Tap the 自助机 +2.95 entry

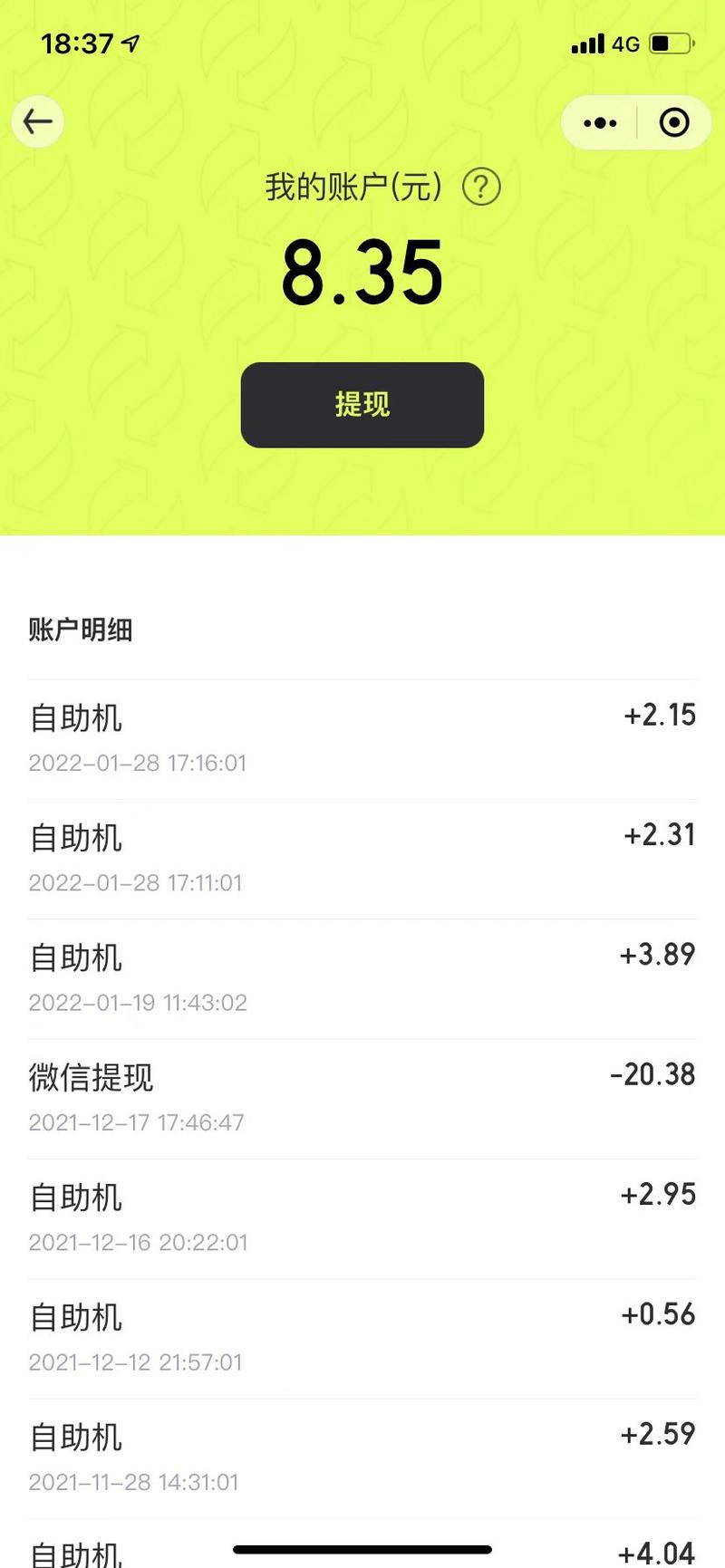point(362,1217)
